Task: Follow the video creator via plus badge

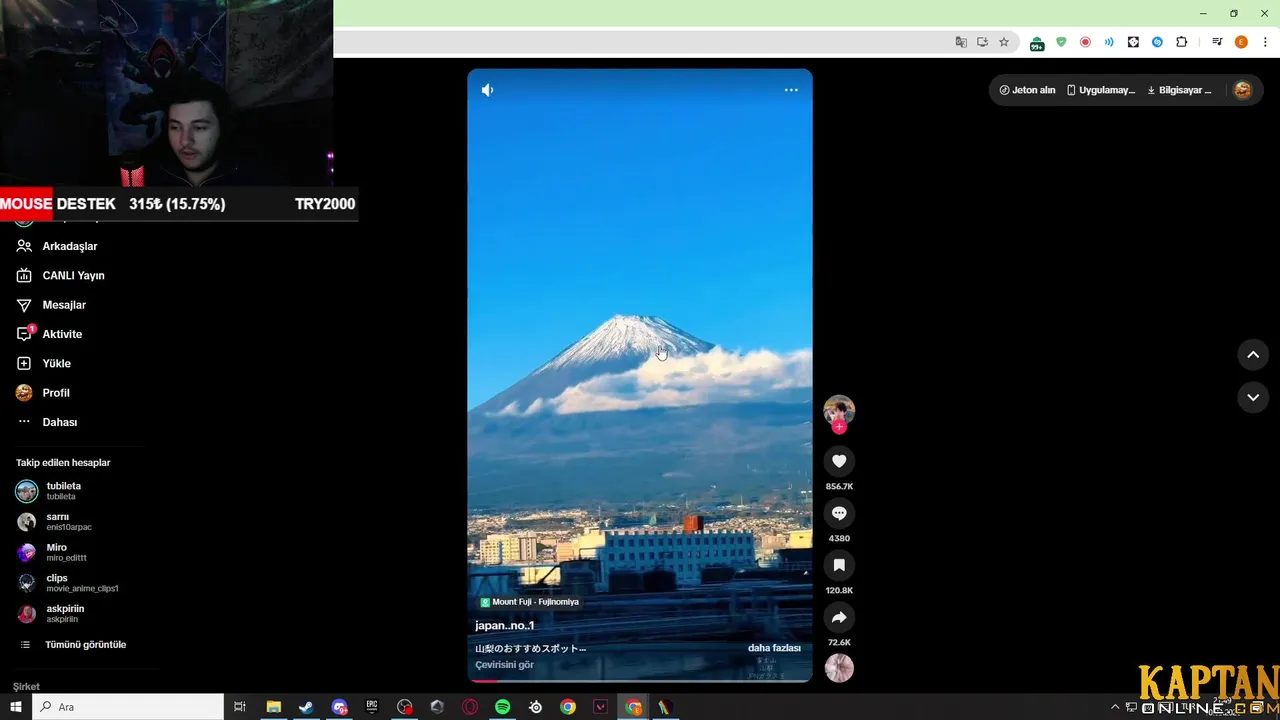Action: [839, 427]
